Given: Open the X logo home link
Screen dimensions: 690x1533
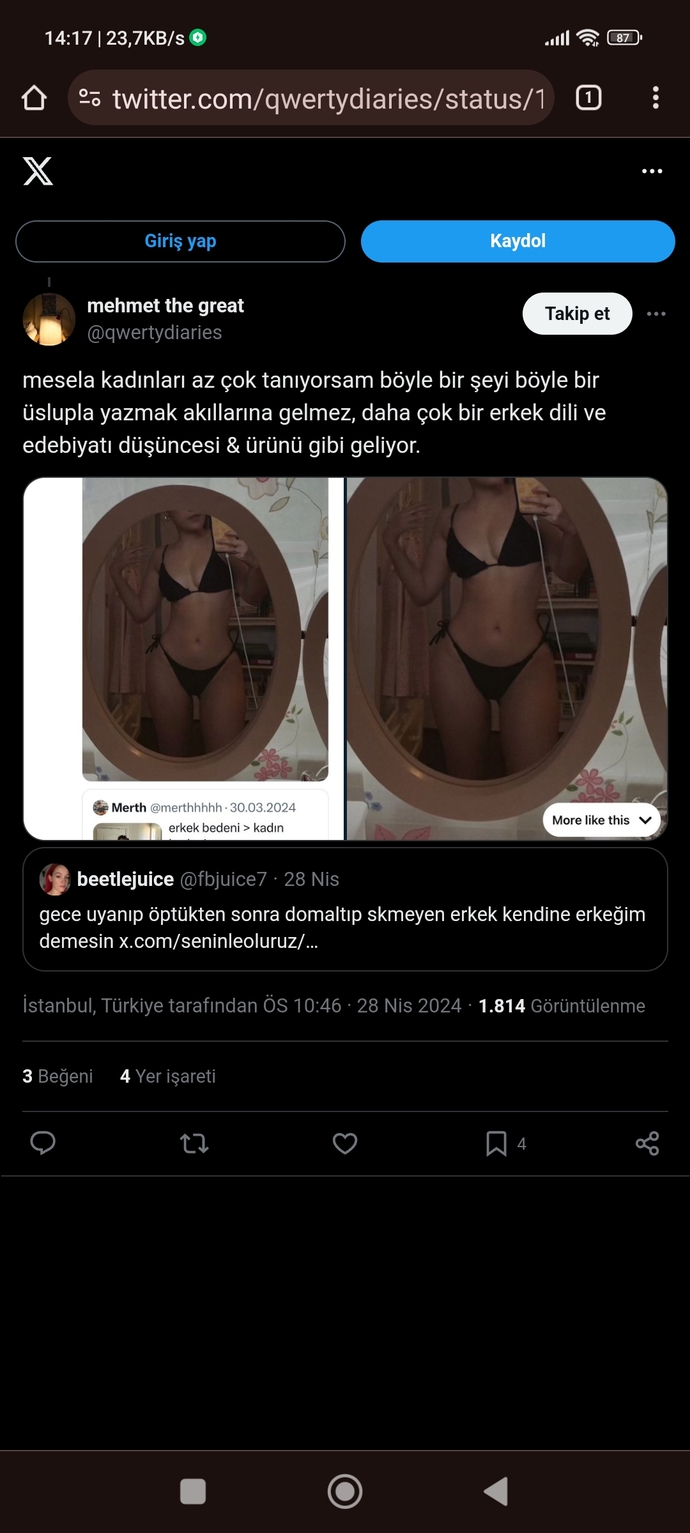Looking at the screenshot, I should 38,171.
